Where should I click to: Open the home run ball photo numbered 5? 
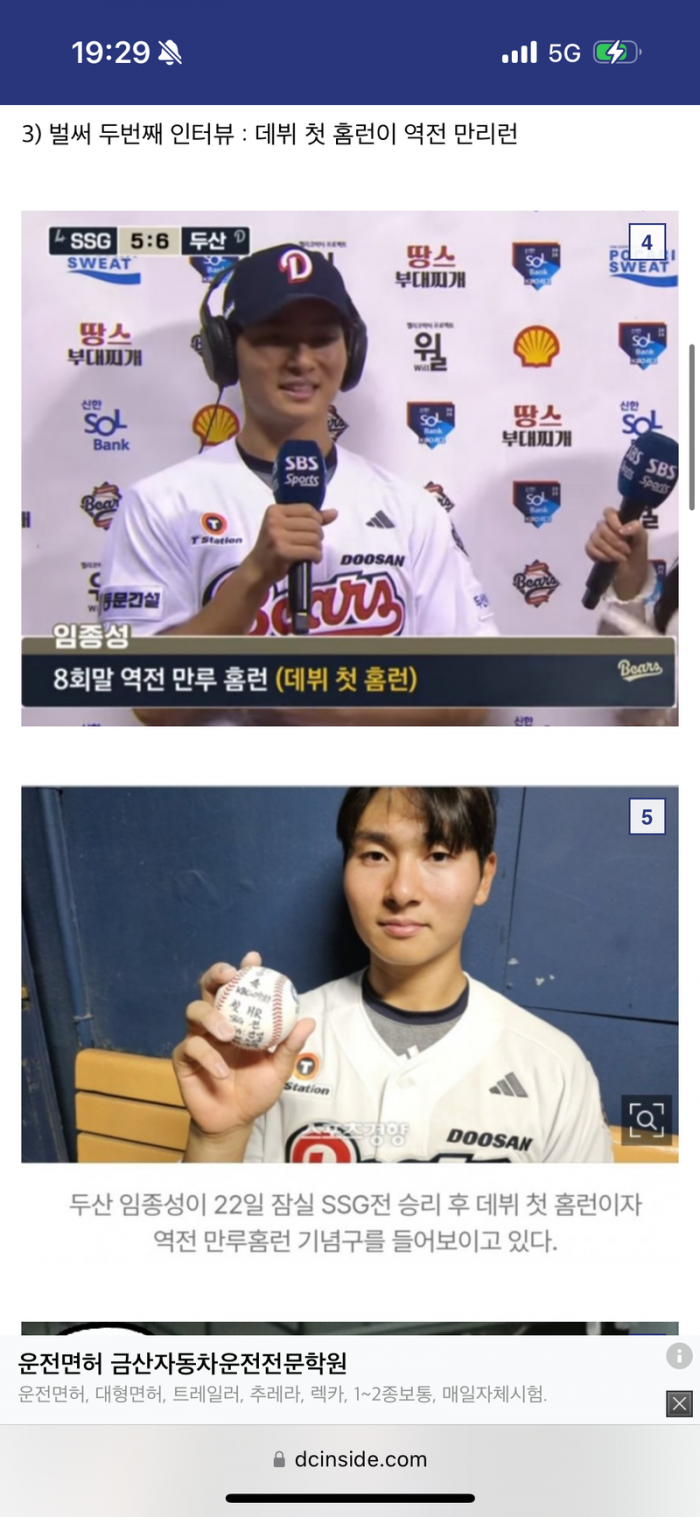point(349,973)
